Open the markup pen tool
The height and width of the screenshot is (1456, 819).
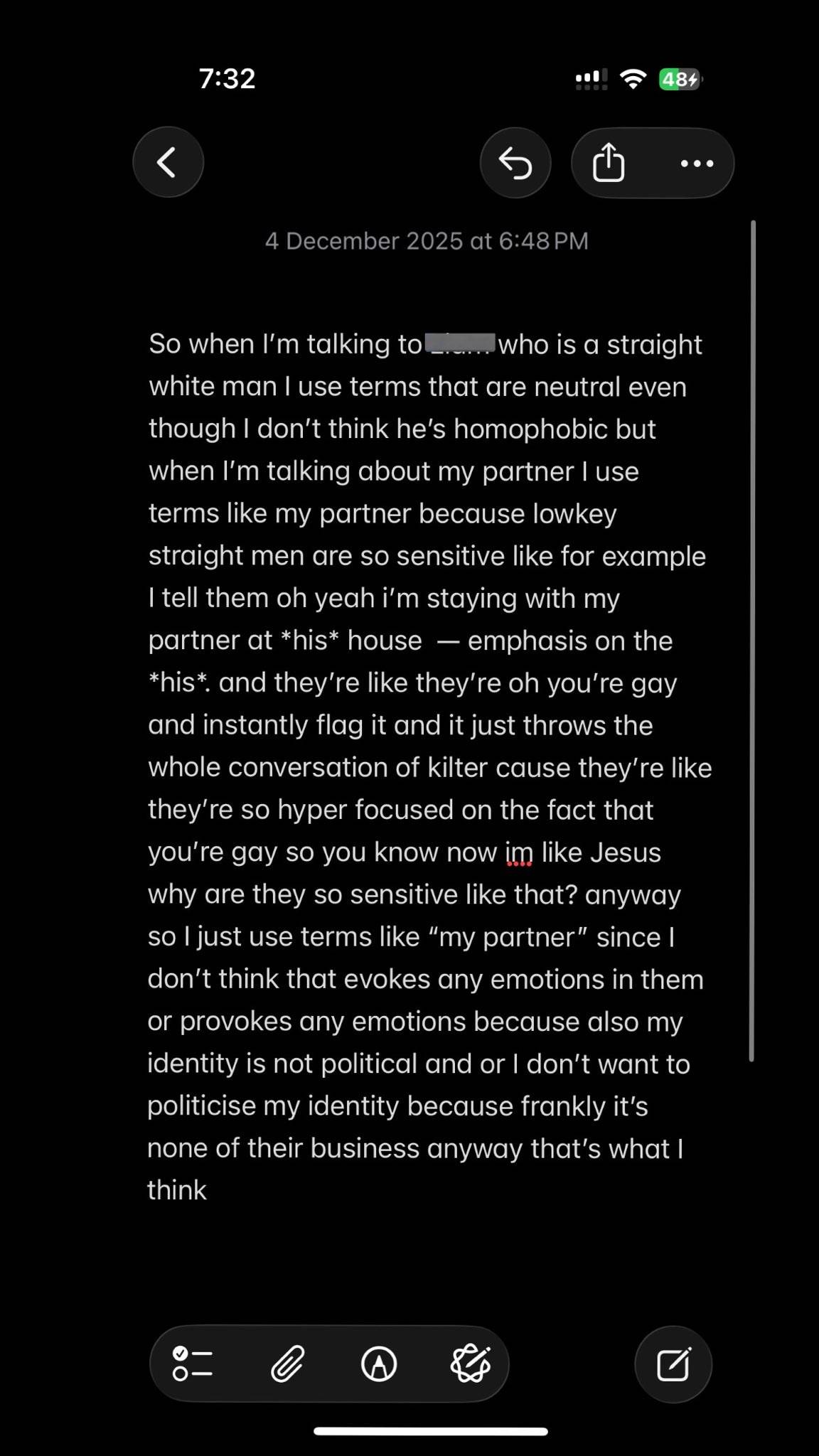tap(379, 1364)
